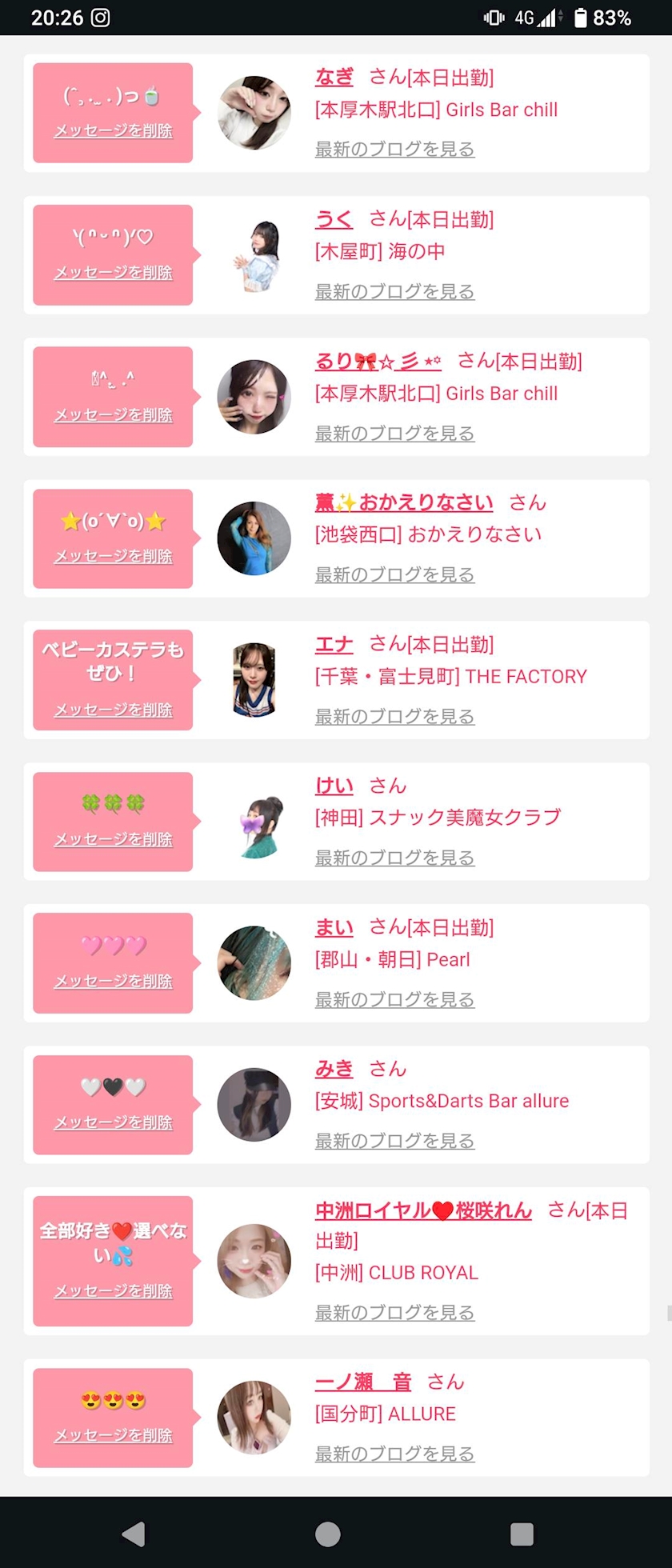Open まい's profile name link

tap(334, 928)
